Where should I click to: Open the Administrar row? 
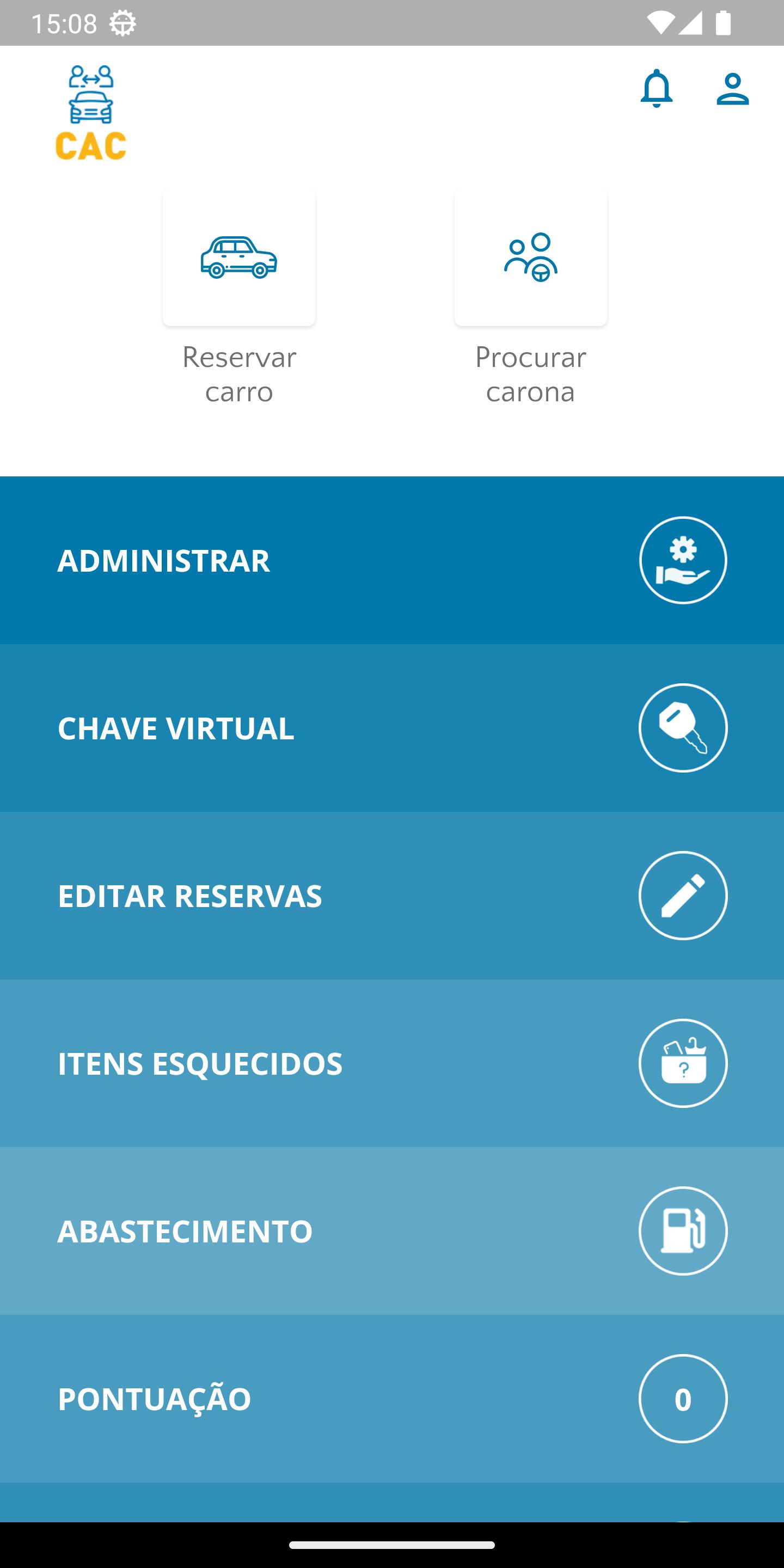392,560
